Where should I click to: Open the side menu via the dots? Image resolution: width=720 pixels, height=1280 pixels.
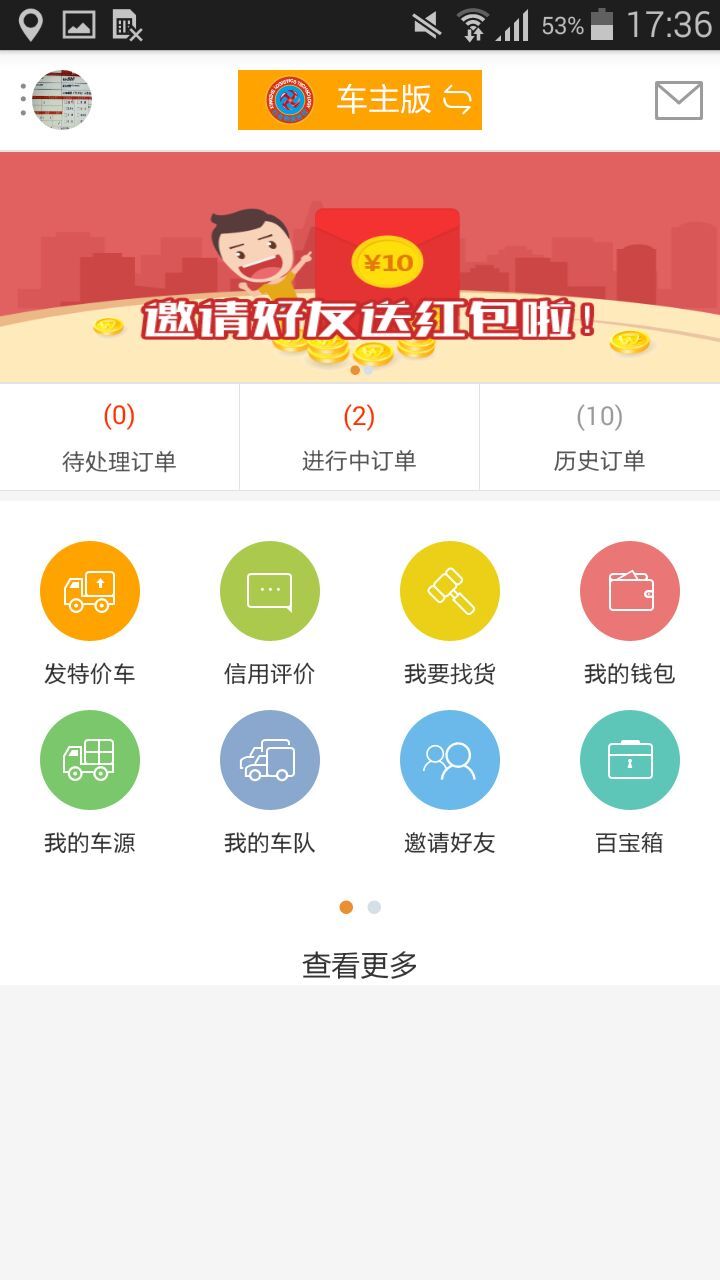21,99
